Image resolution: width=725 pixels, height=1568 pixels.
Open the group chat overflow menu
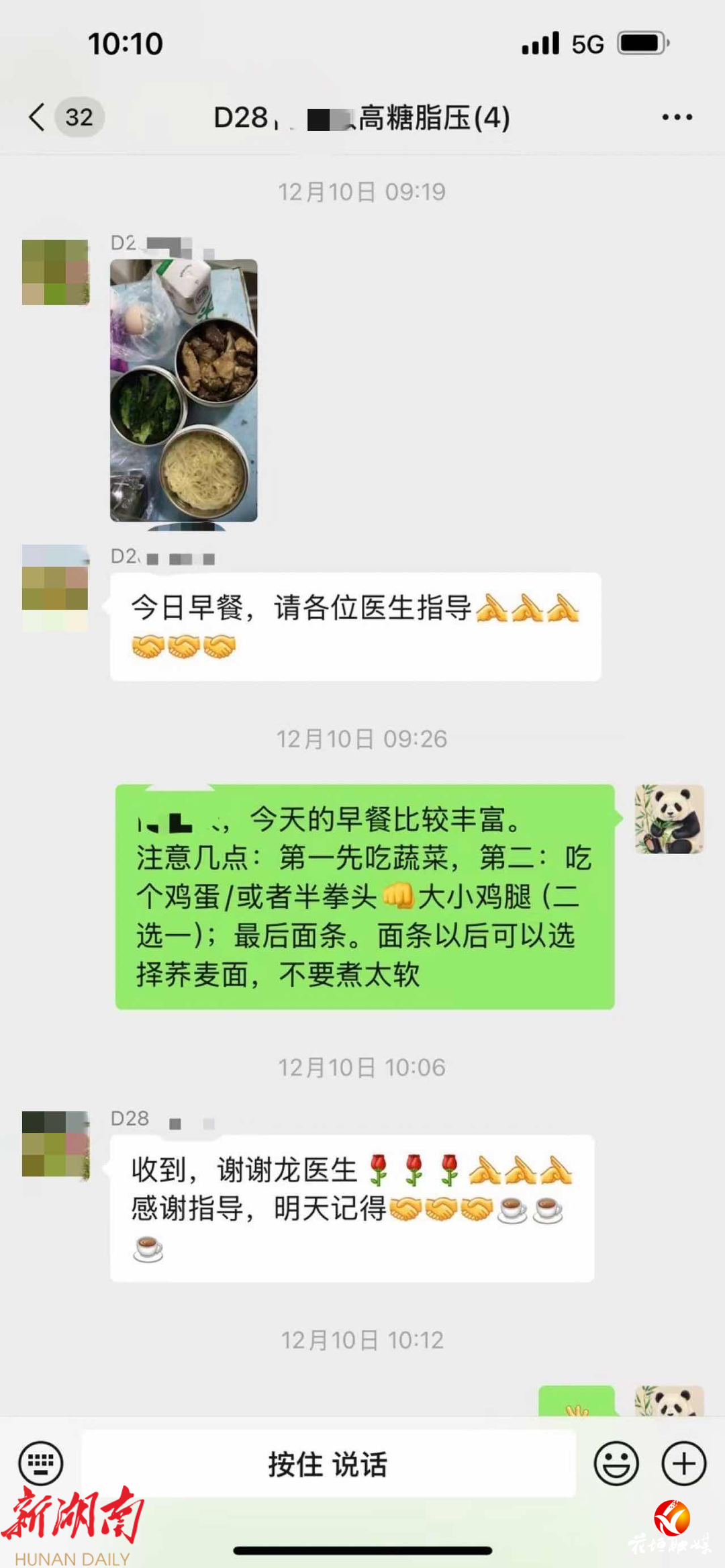677,118
